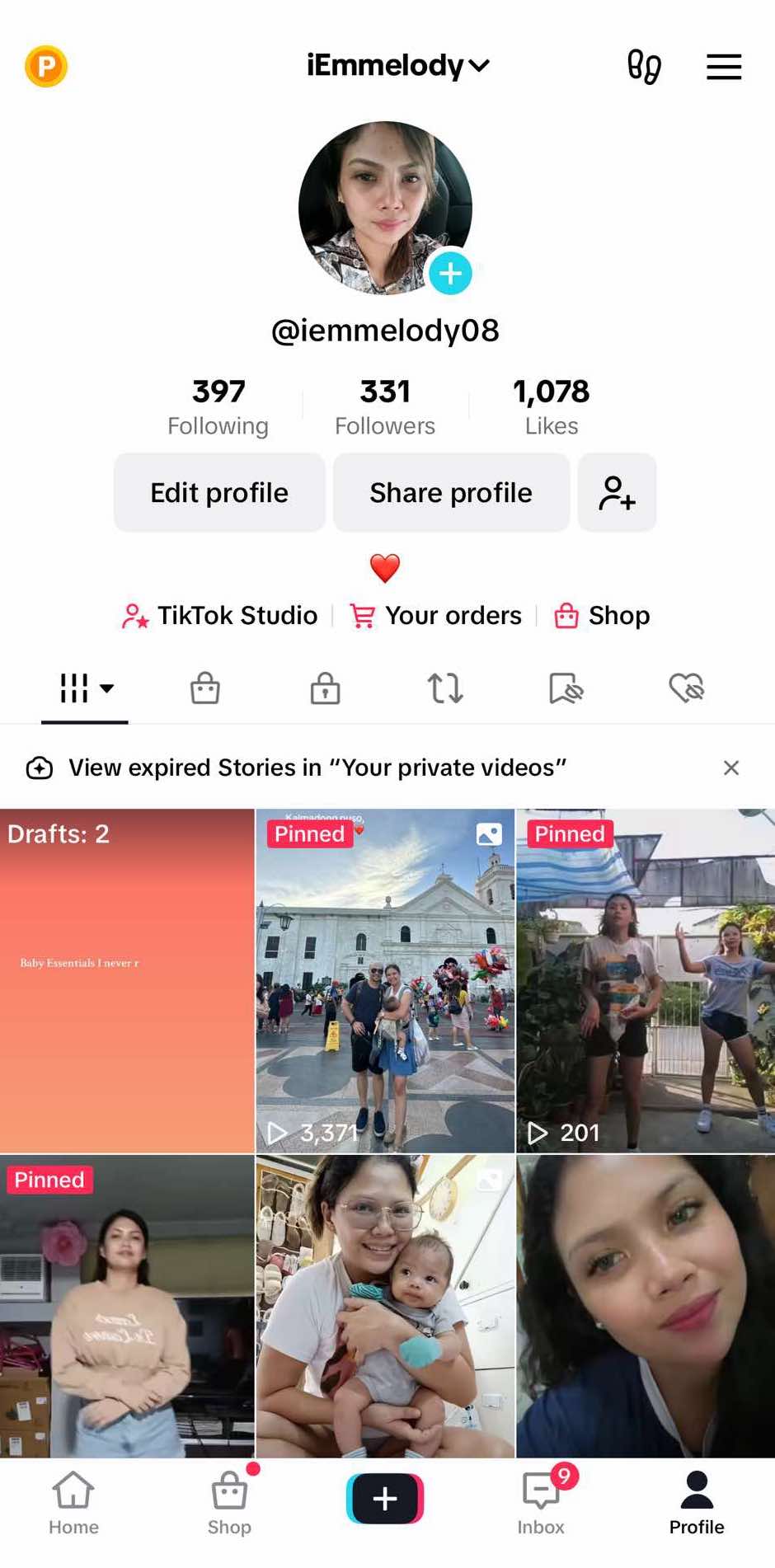Create a new post with plus button
Viewport: 775px width, 1568px height.
tap(385, 1499)
